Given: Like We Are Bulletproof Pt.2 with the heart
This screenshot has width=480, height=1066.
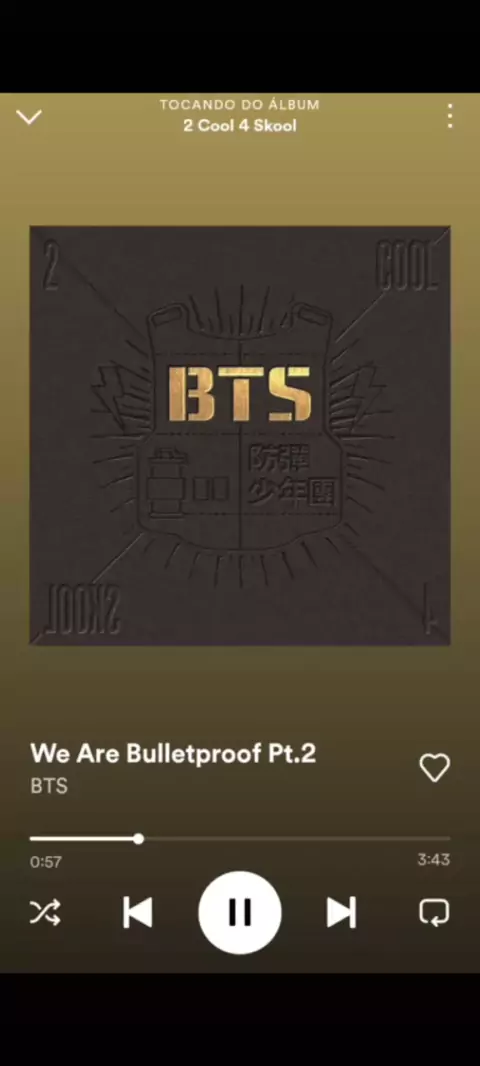Looking at the screenshot, I should pos(434,768).
